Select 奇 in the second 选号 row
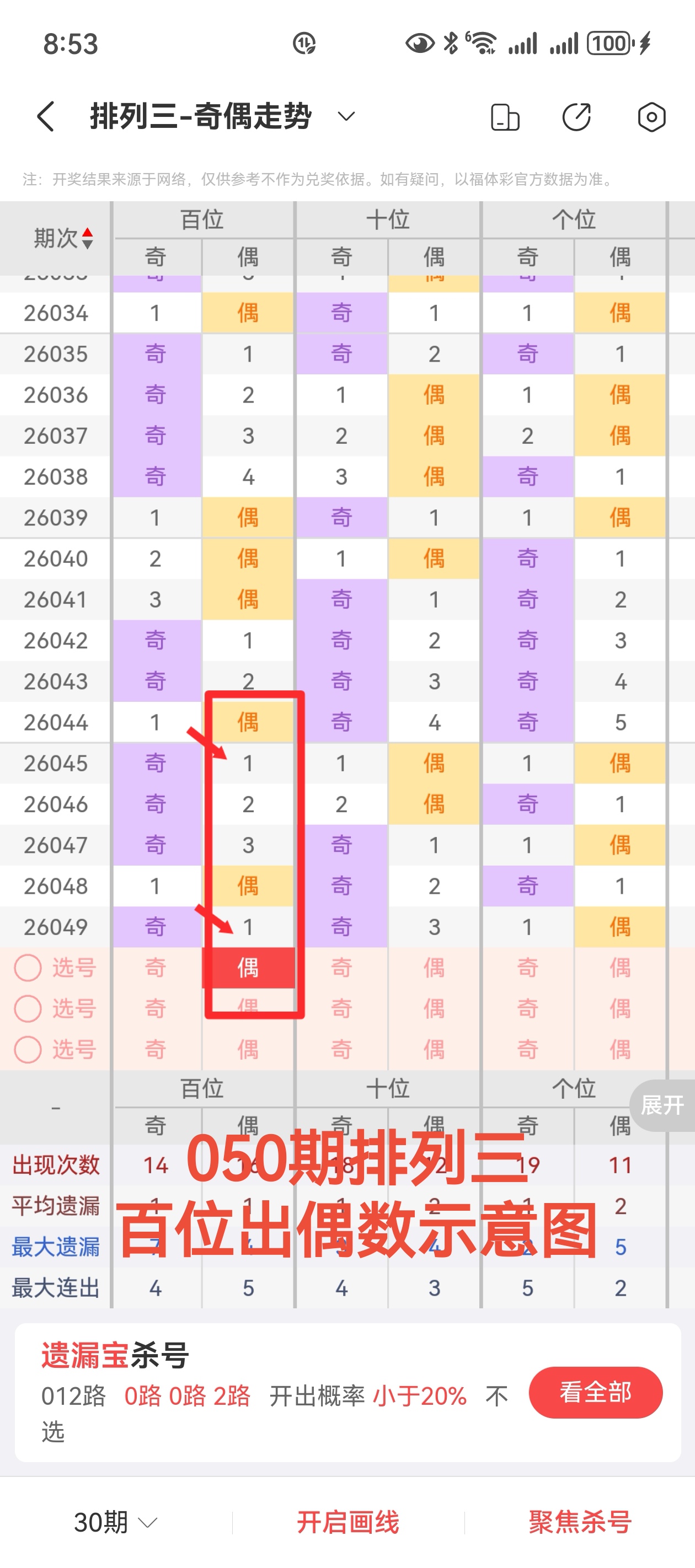695x1568 pixels. point(156,1008)
